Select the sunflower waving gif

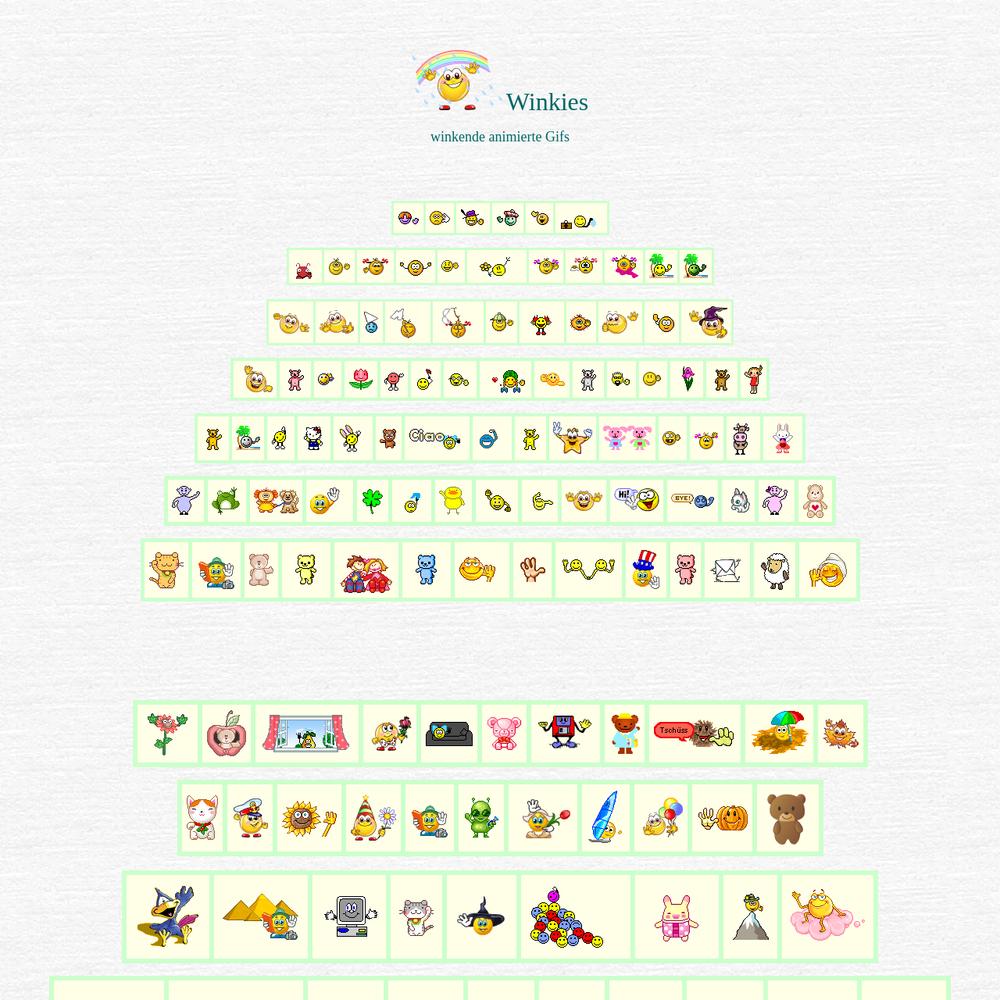[308, 818]
